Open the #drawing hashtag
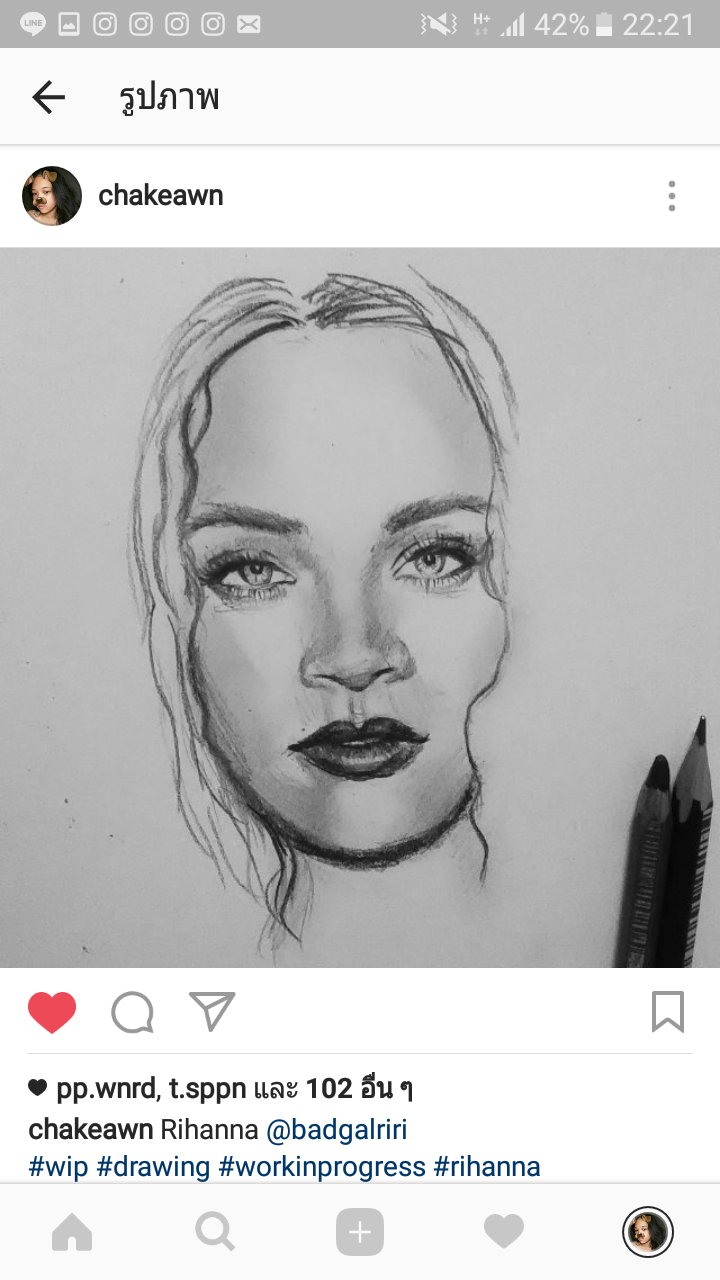 click(x=153, y=1167)
